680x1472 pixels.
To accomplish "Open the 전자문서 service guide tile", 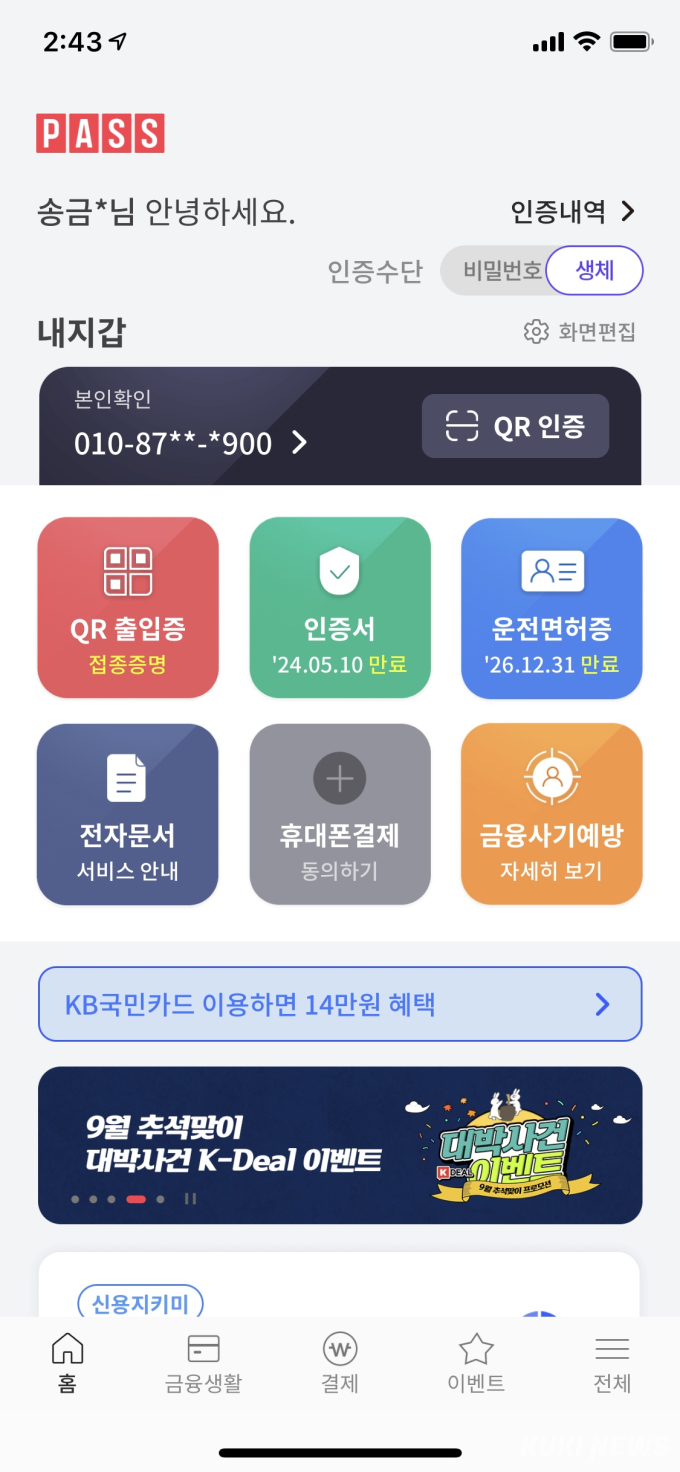I will (128, 814).
